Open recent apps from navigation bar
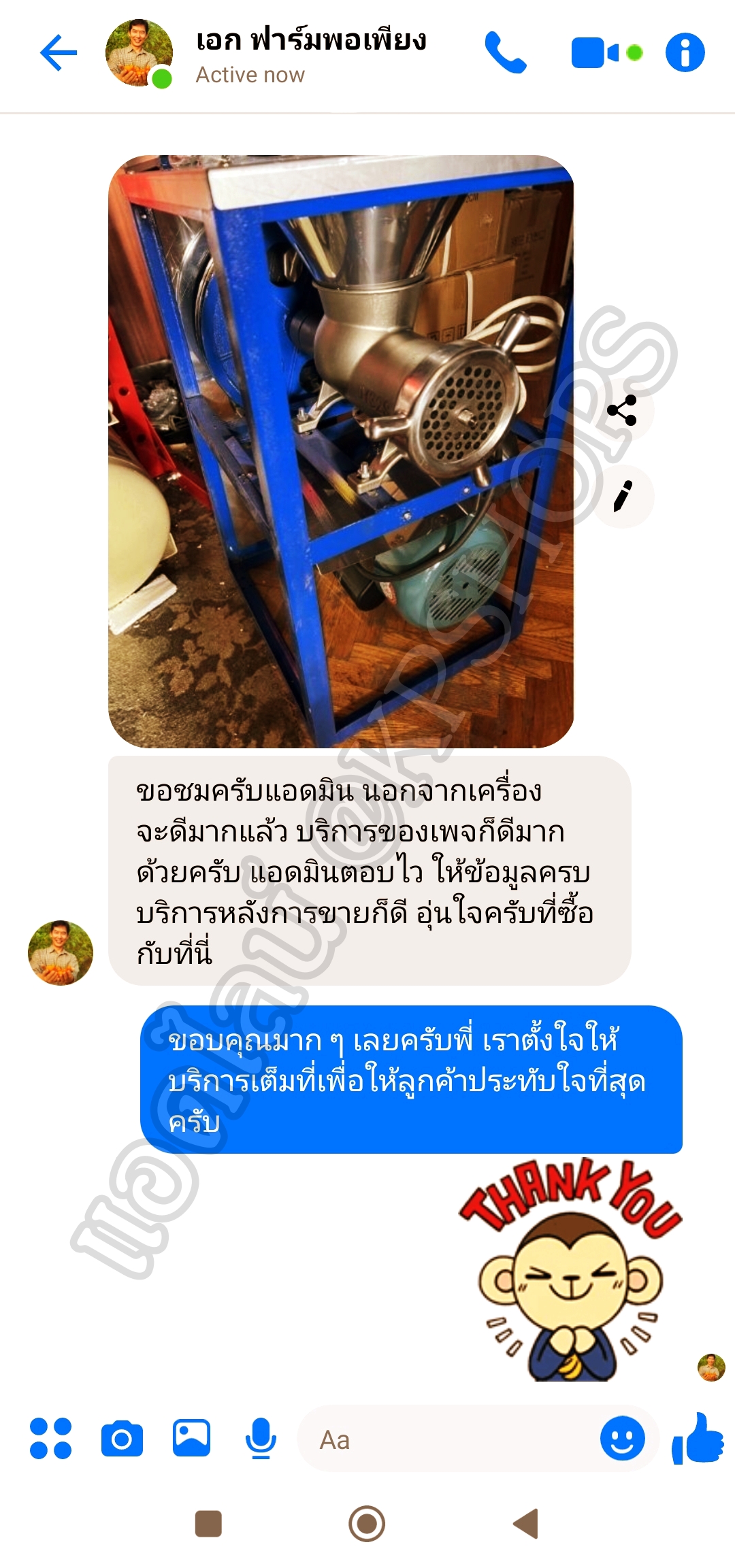The height and width of the screenshot is (1568, 735). click(208, 1524)
